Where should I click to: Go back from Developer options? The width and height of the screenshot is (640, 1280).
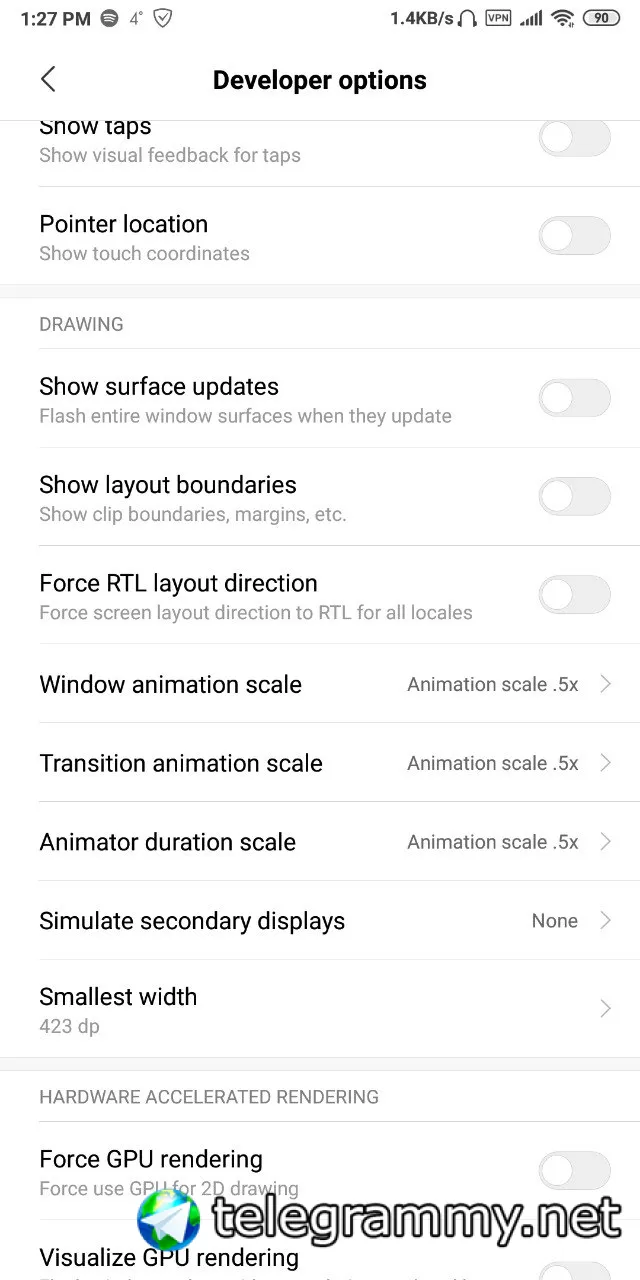pyautogui.click(x=48, y=80)
